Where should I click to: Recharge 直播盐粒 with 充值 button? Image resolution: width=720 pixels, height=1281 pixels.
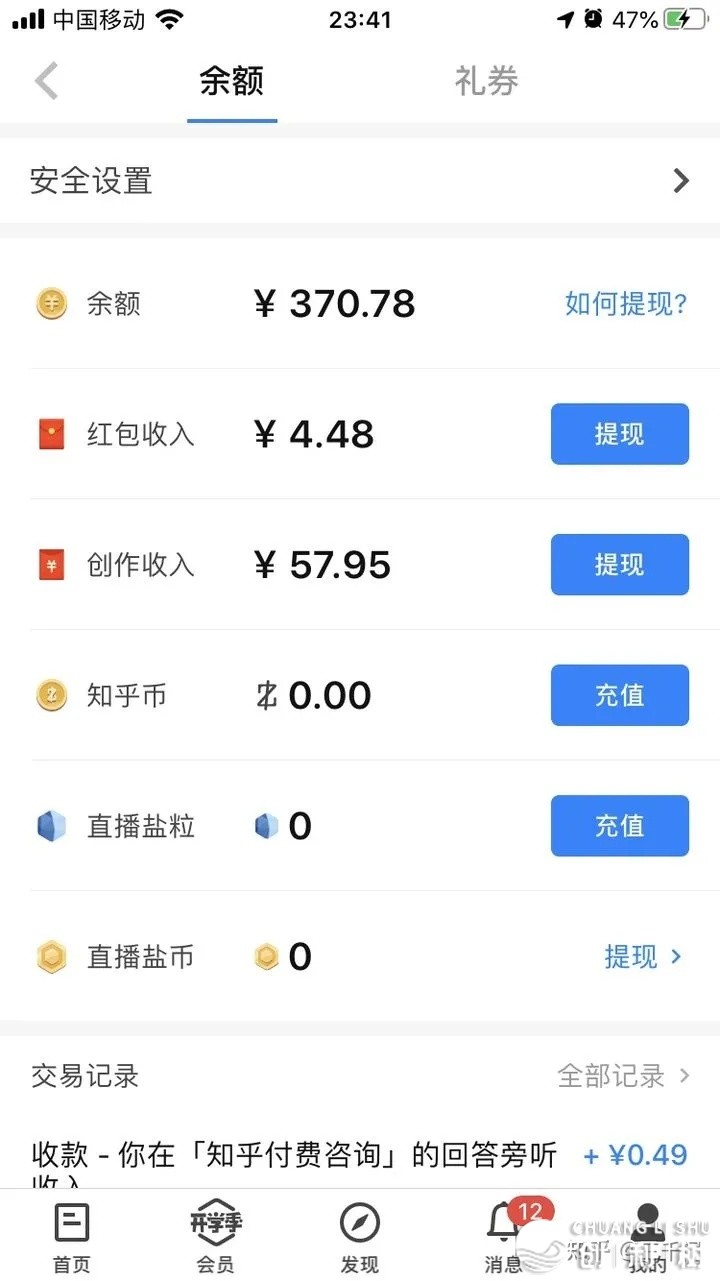(x=619, y=826)
